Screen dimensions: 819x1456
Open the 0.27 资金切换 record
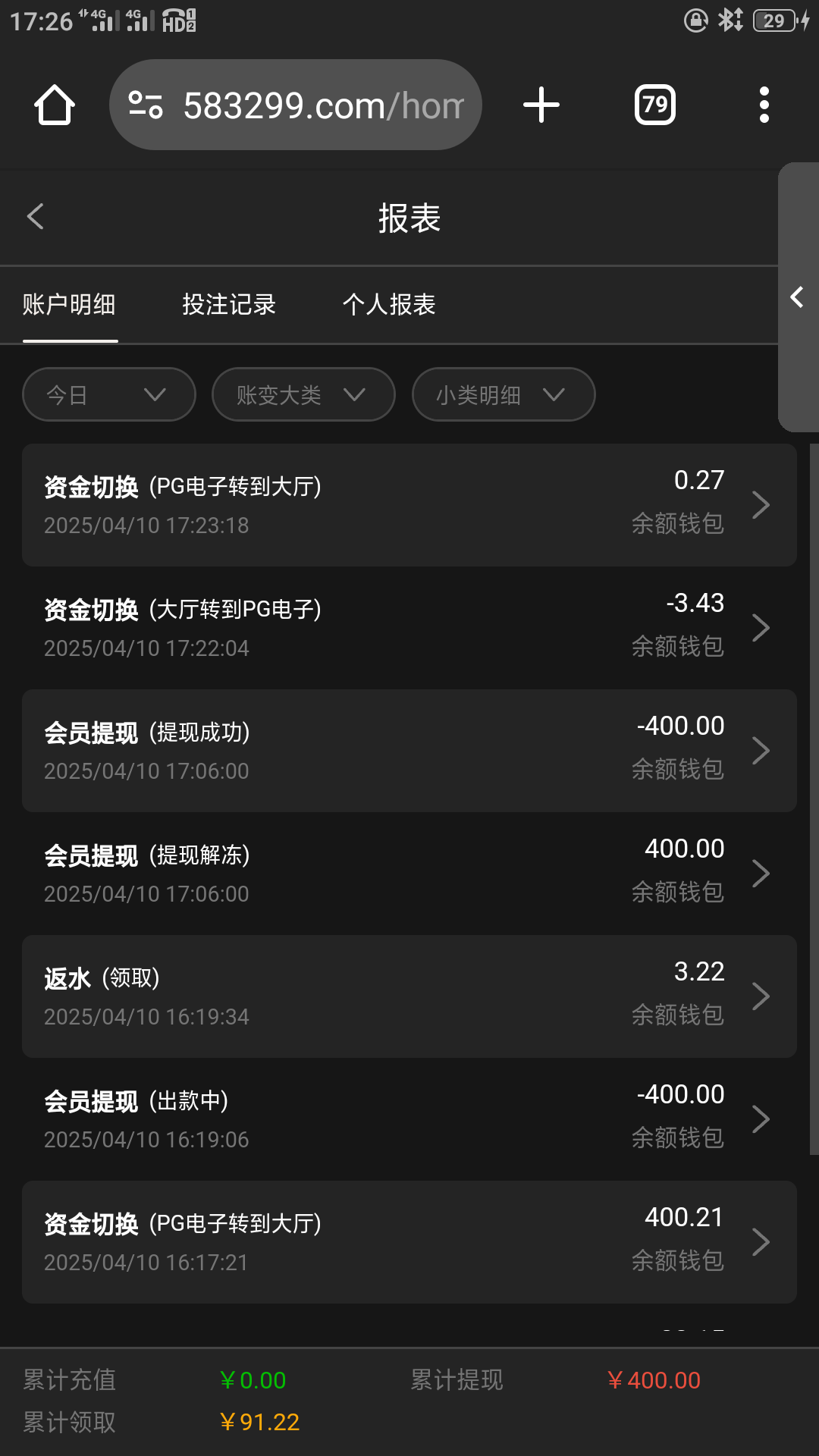[409, 505]
